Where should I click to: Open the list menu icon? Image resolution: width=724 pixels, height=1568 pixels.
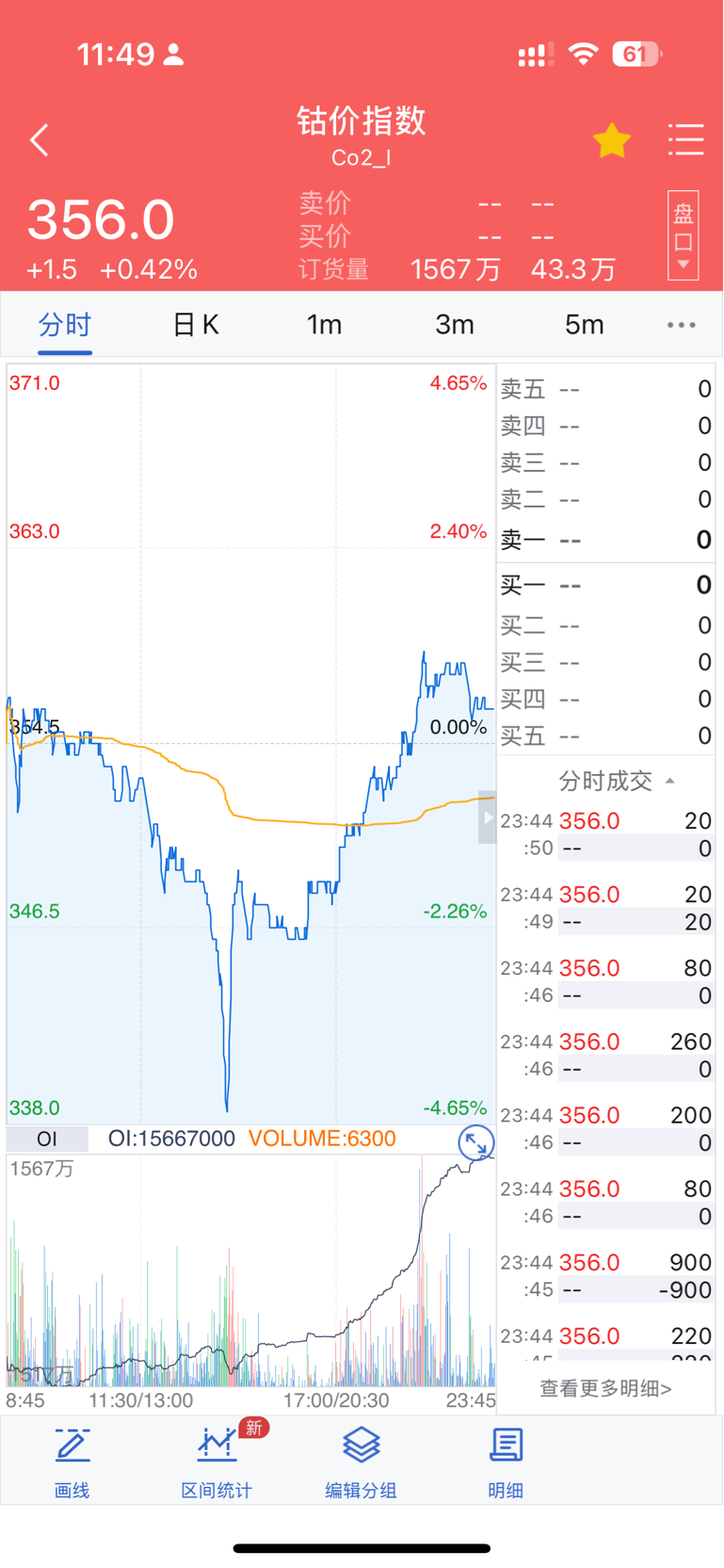[x=685, y=140]
